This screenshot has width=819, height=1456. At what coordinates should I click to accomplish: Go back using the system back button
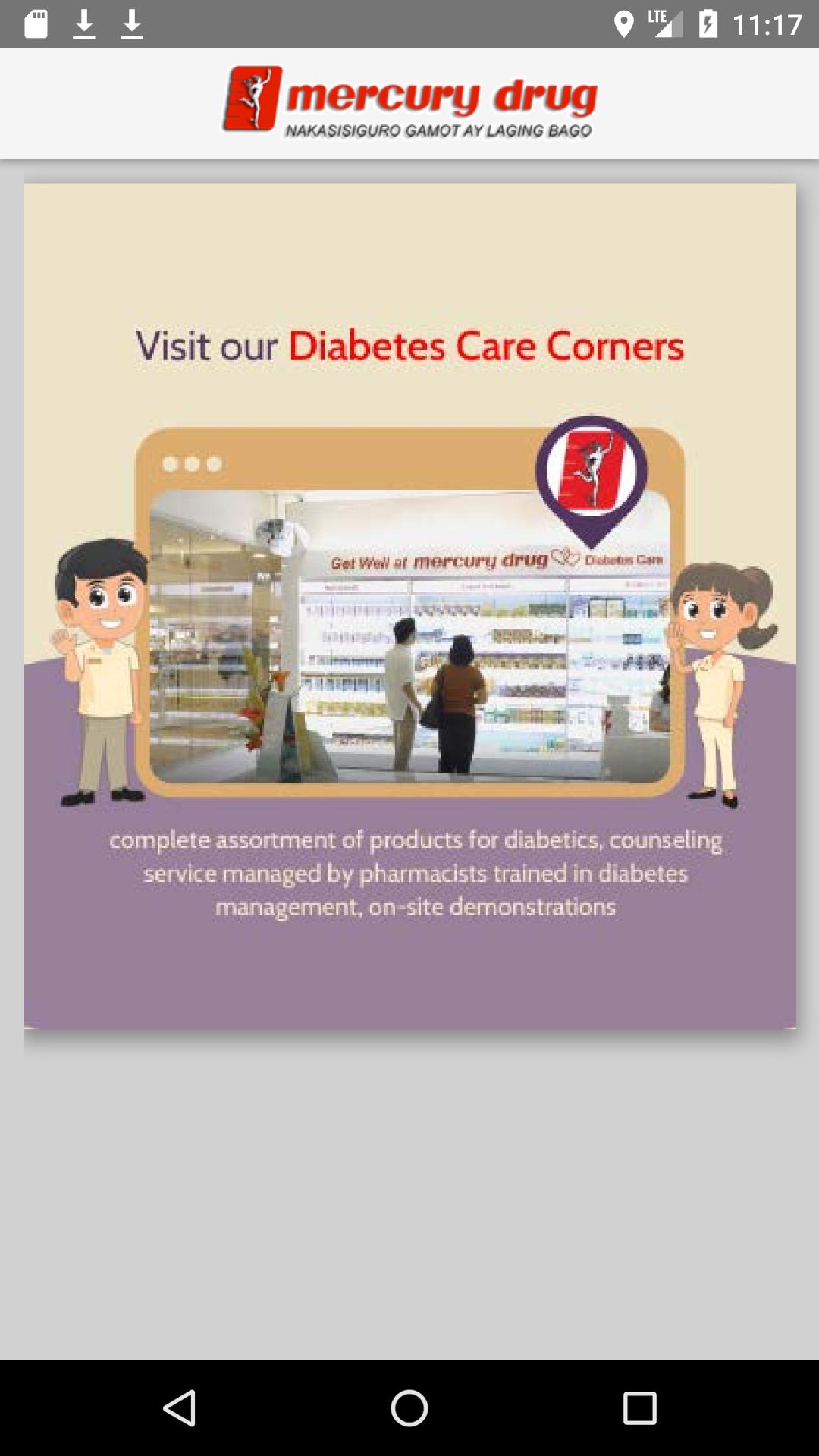180,1408
